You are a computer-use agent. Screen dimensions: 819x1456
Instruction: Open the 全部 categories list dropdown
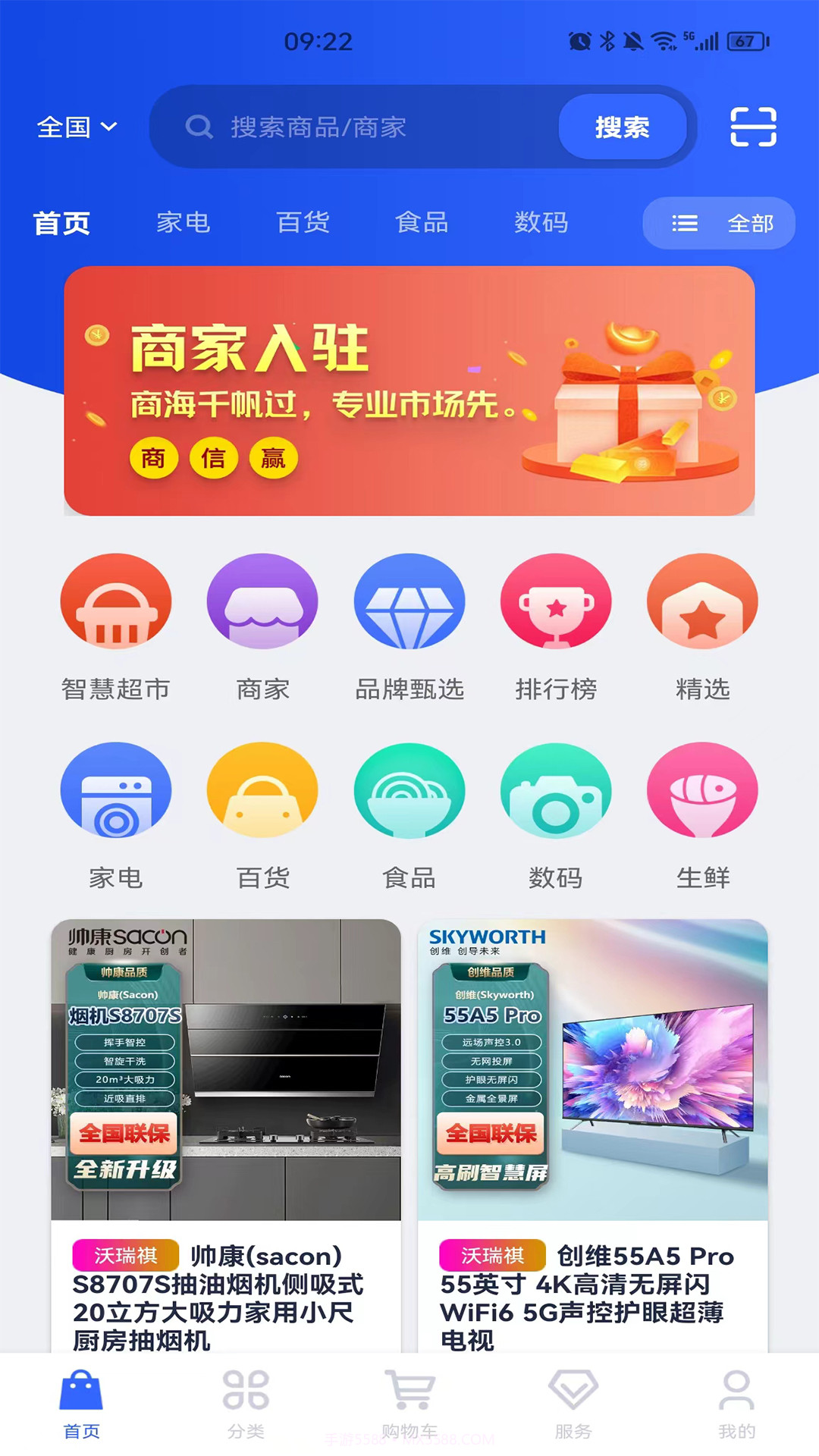[719, 222]
